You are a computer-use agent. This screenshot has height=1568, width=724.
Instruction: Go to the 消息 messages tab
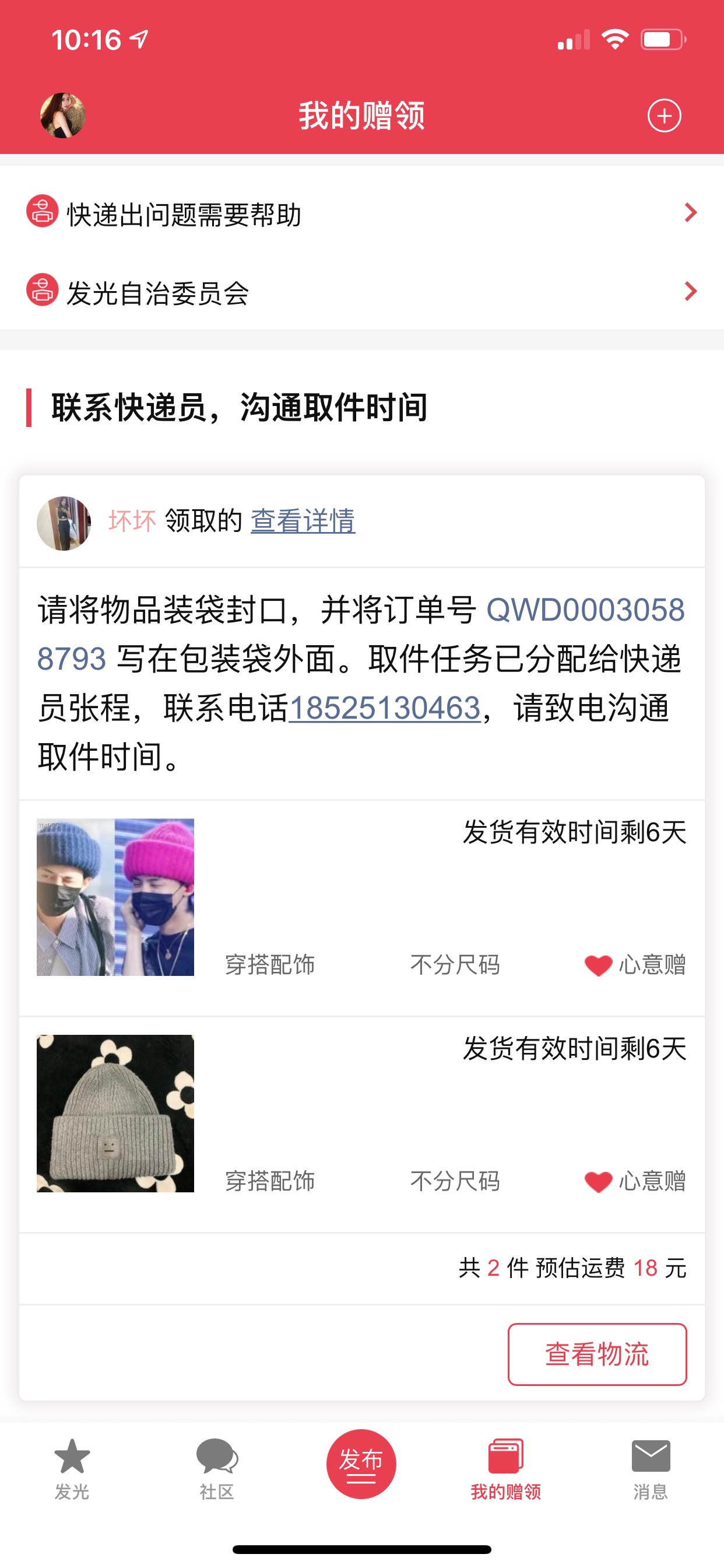tap(651, 1469)
